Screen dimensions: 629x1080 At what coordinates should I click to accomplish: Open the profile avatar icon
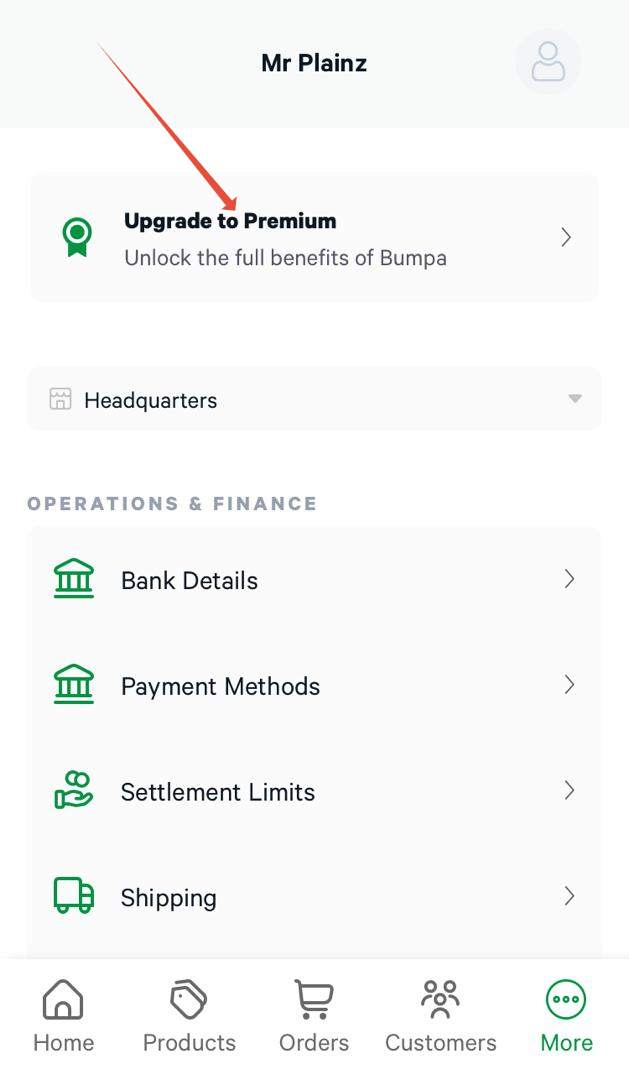(547, 62)
